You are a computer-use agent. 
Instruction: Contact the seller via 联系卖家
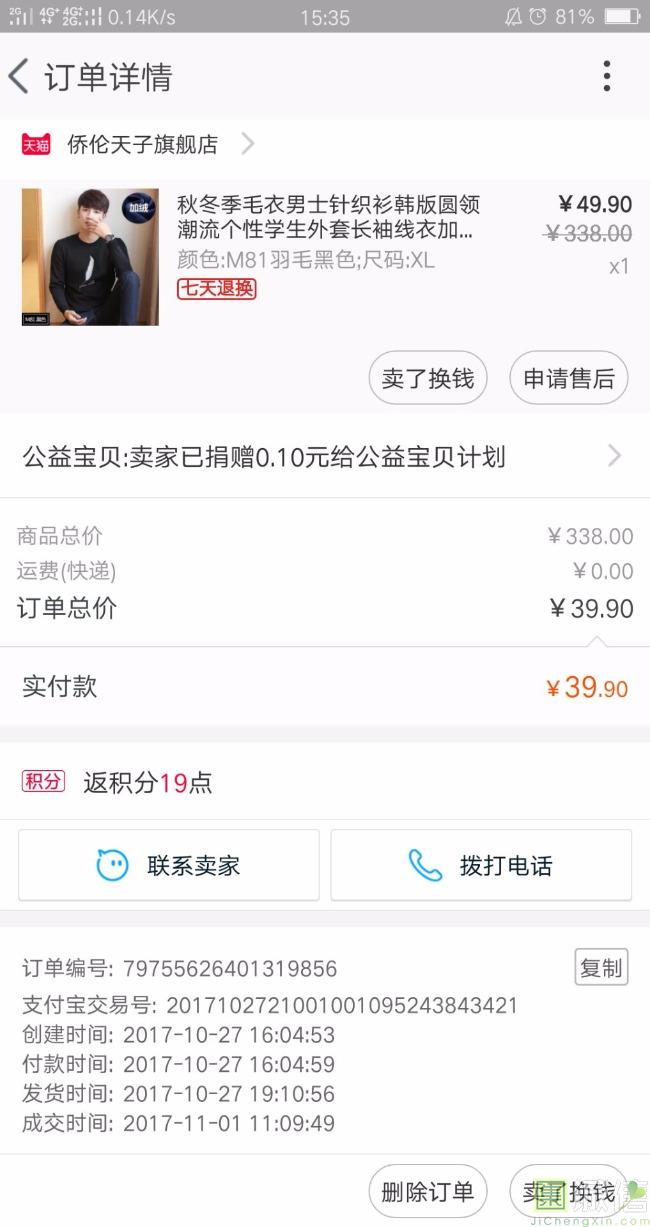click(169, 865)
